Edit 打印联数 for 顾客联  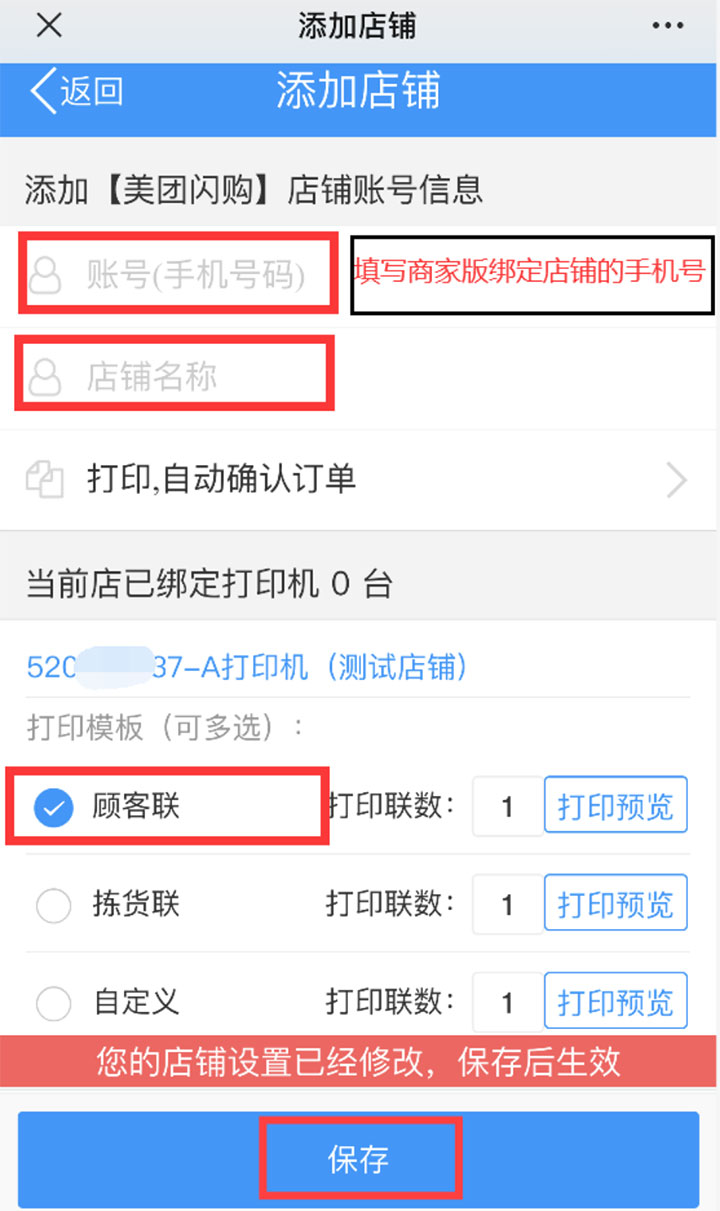507,806
